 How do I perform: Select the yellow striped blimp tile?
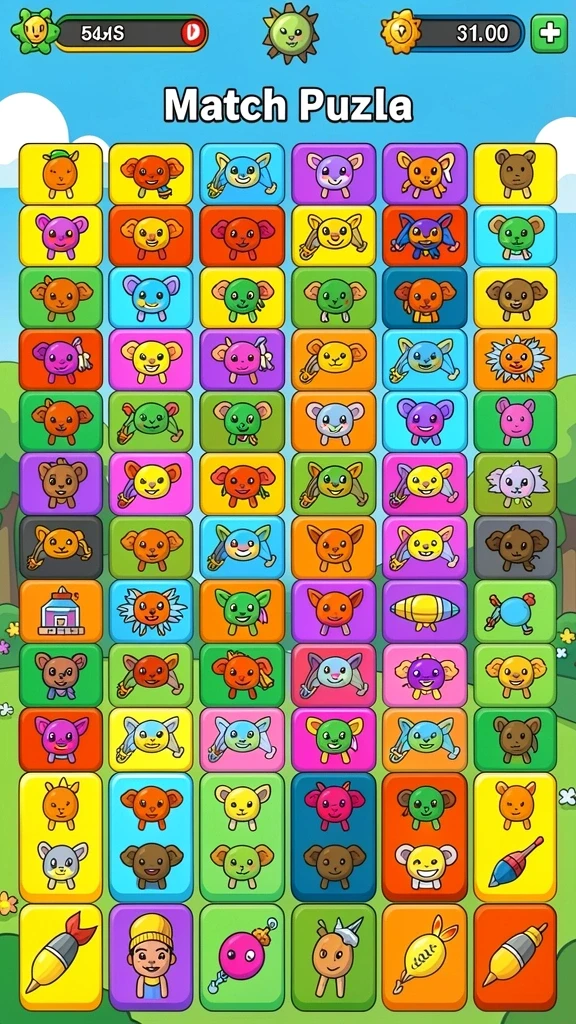[x=424, y=611]
